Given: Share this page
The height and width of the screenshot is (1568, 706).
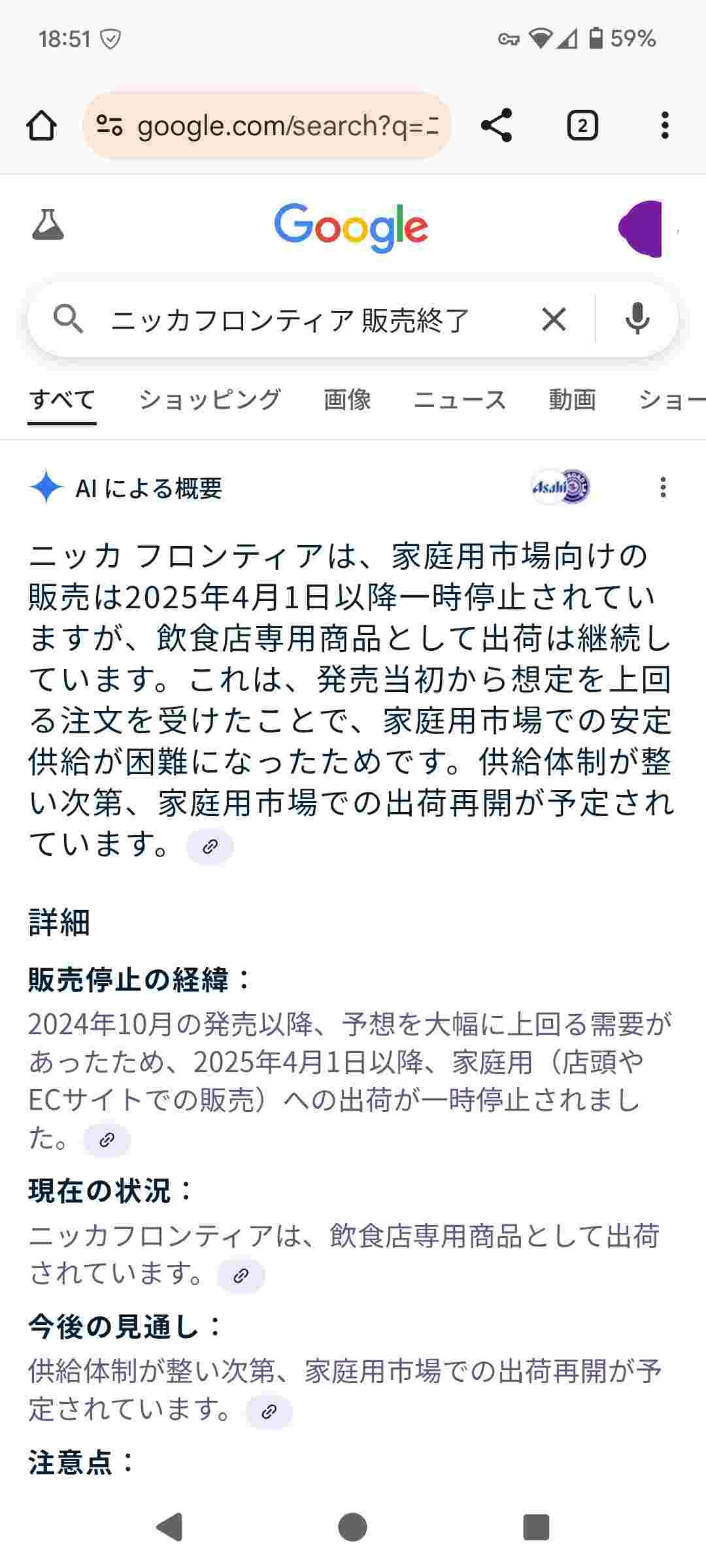Looking at the screenshot, I should click(496, 125).
